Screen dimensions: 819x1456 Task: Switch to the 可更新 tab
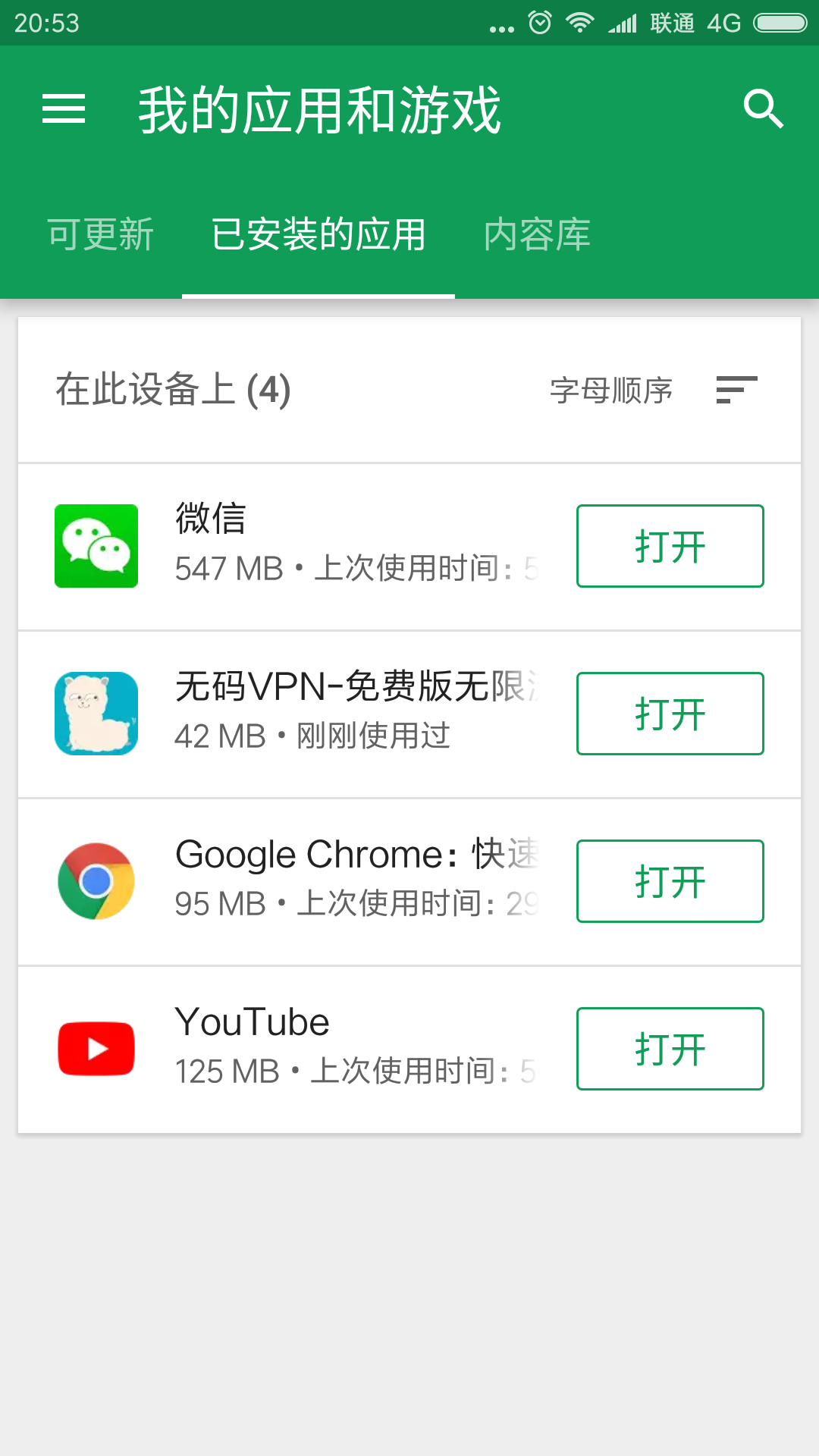tap(101, 234)
